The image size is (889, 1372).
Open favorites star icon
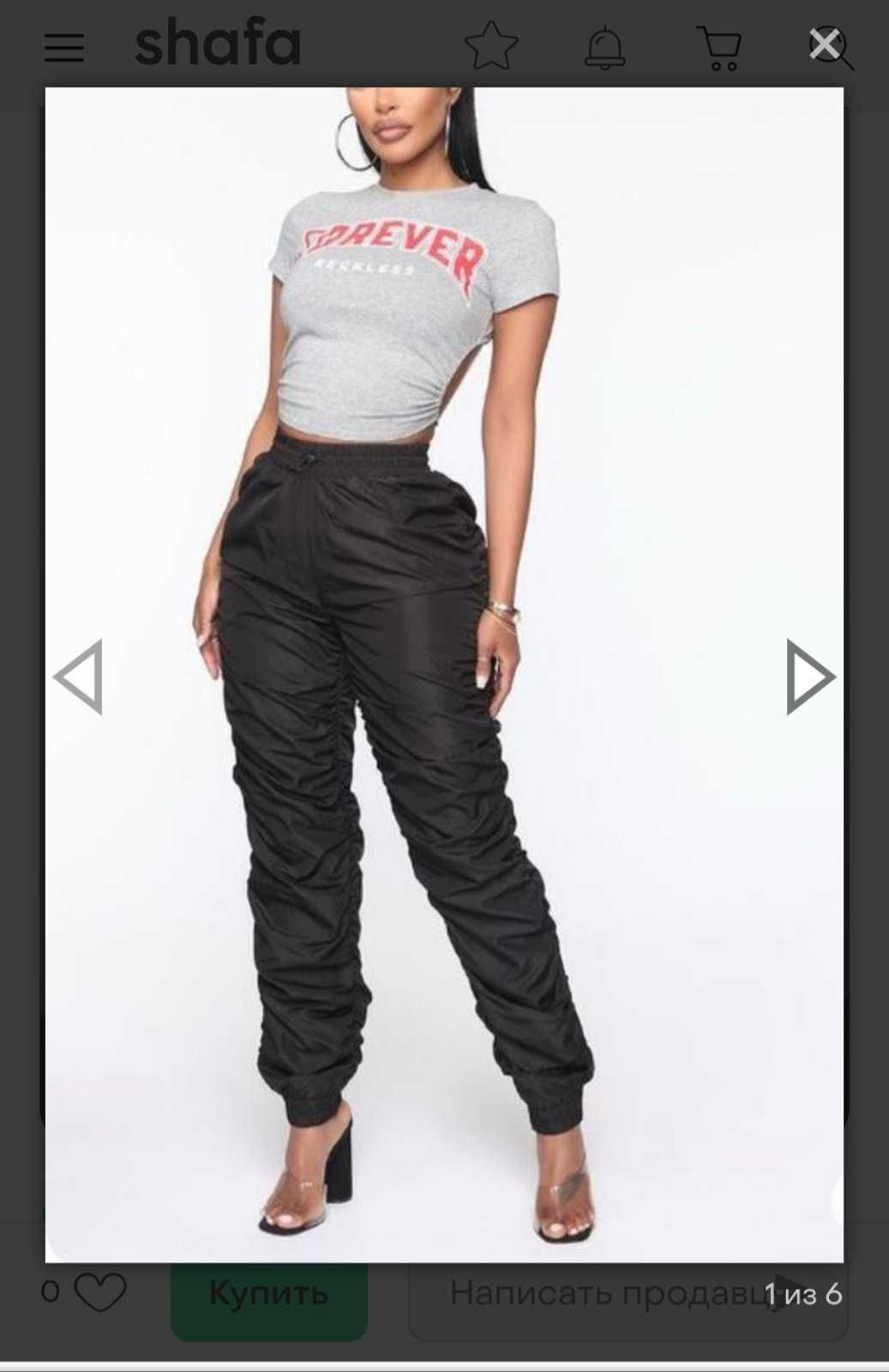click(x=491, y=47)
